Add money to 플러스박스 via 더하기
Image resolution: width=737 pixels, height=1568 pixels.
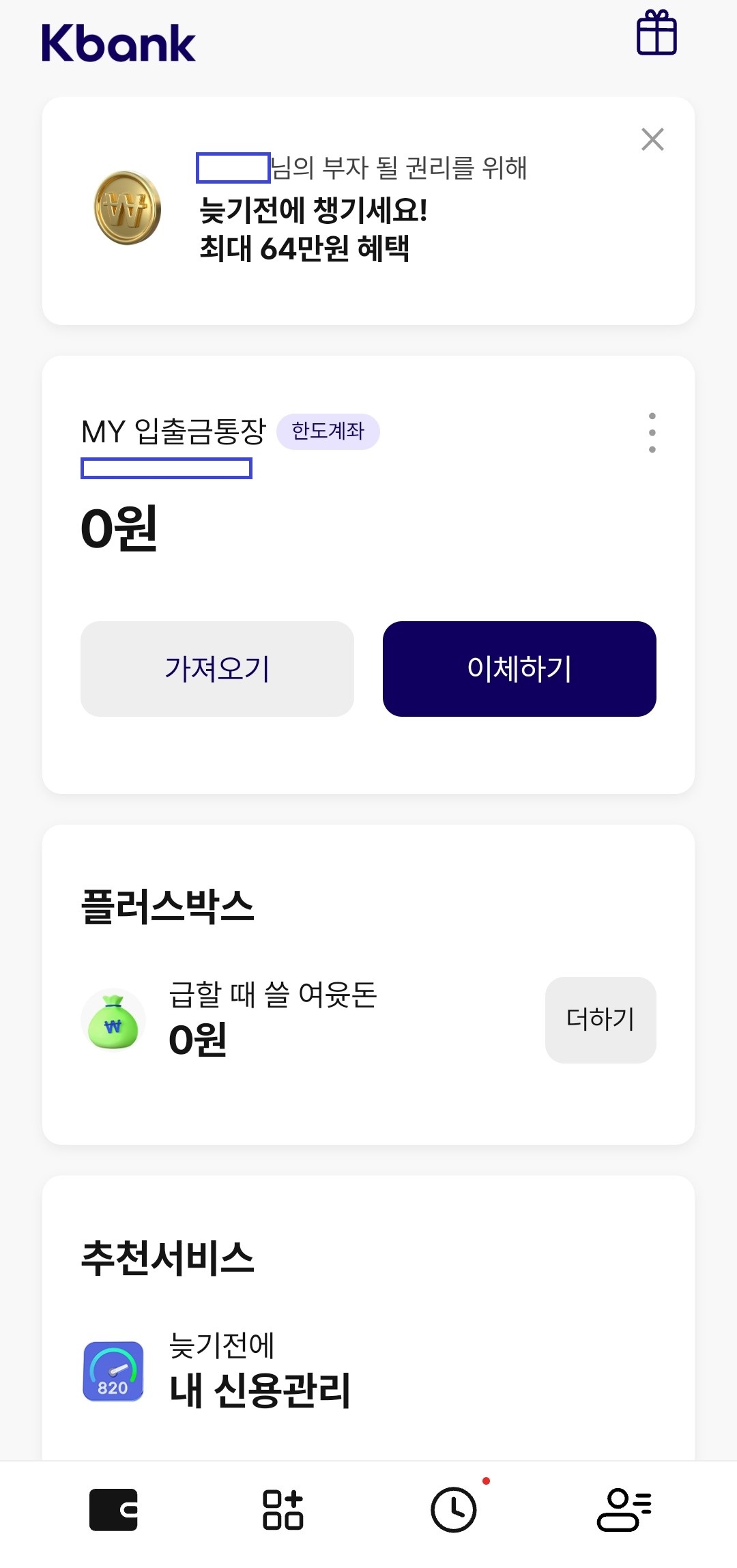pos(601,1020)
